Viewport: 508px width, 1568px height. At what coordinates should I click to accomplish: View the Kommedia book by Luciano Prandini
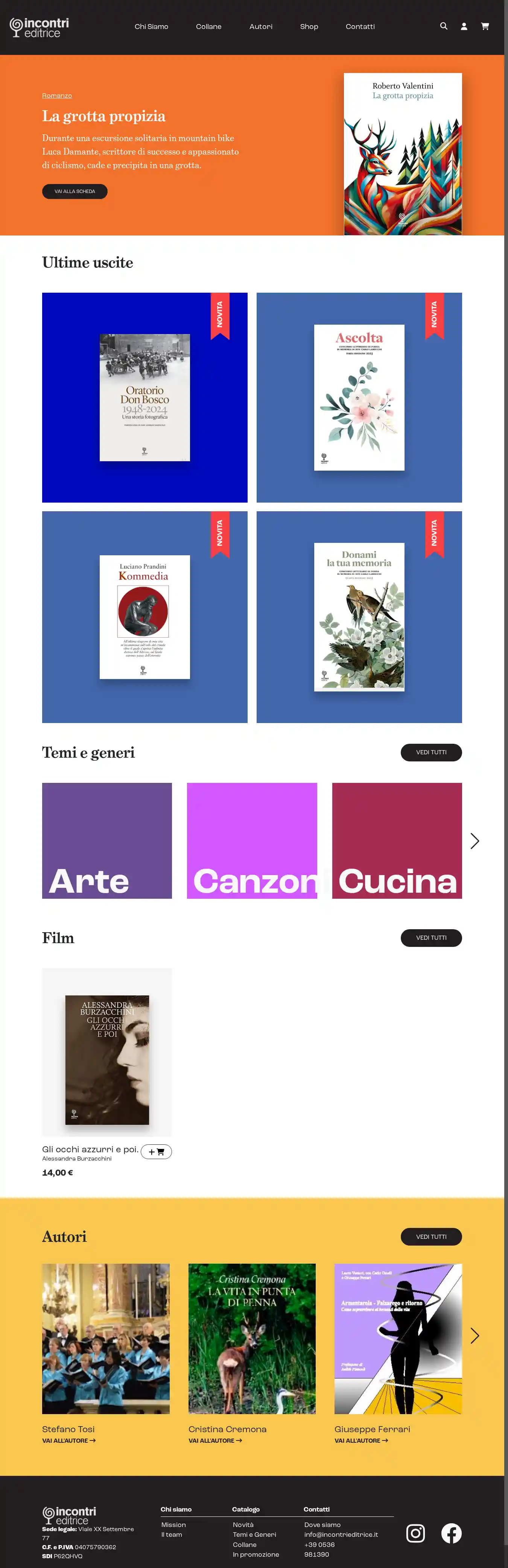click(x=144, y=617)
